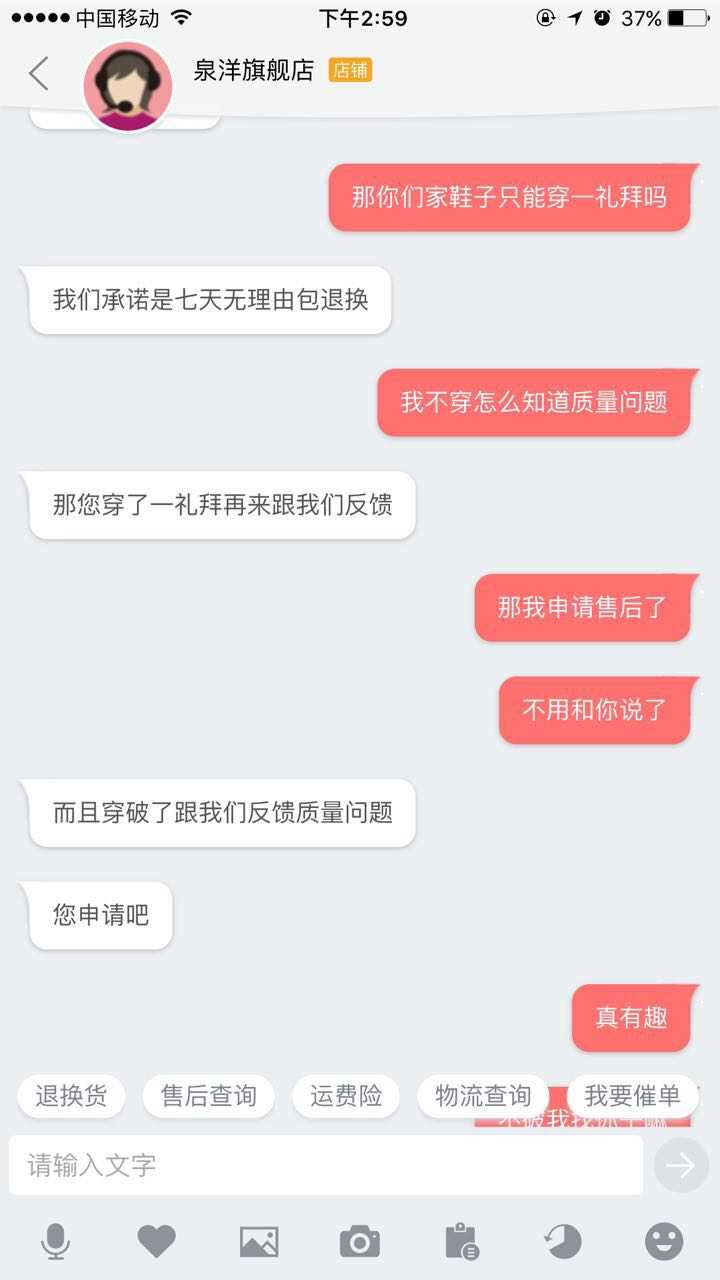Open the history clock icon

562,1241
